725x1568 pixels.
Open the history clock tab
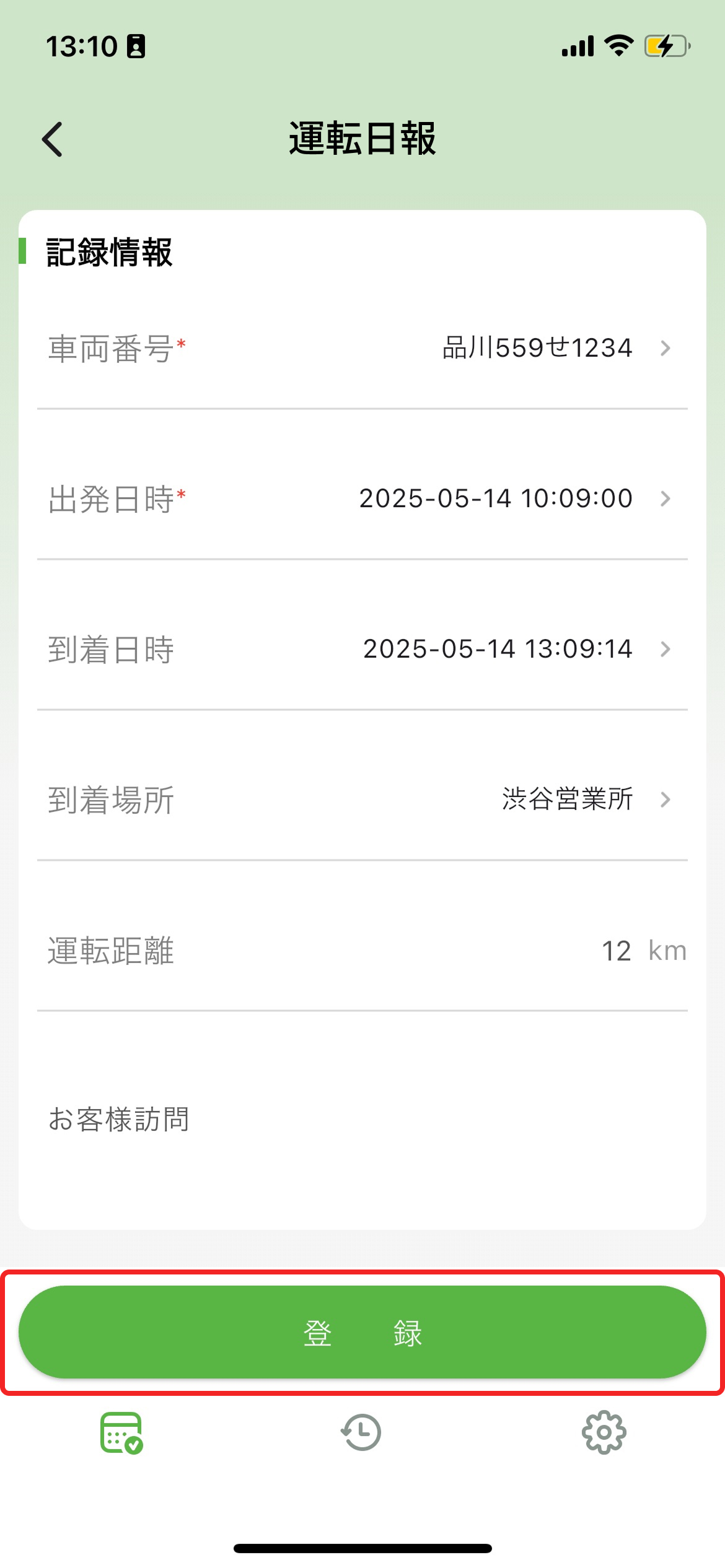coord(361,1432)
